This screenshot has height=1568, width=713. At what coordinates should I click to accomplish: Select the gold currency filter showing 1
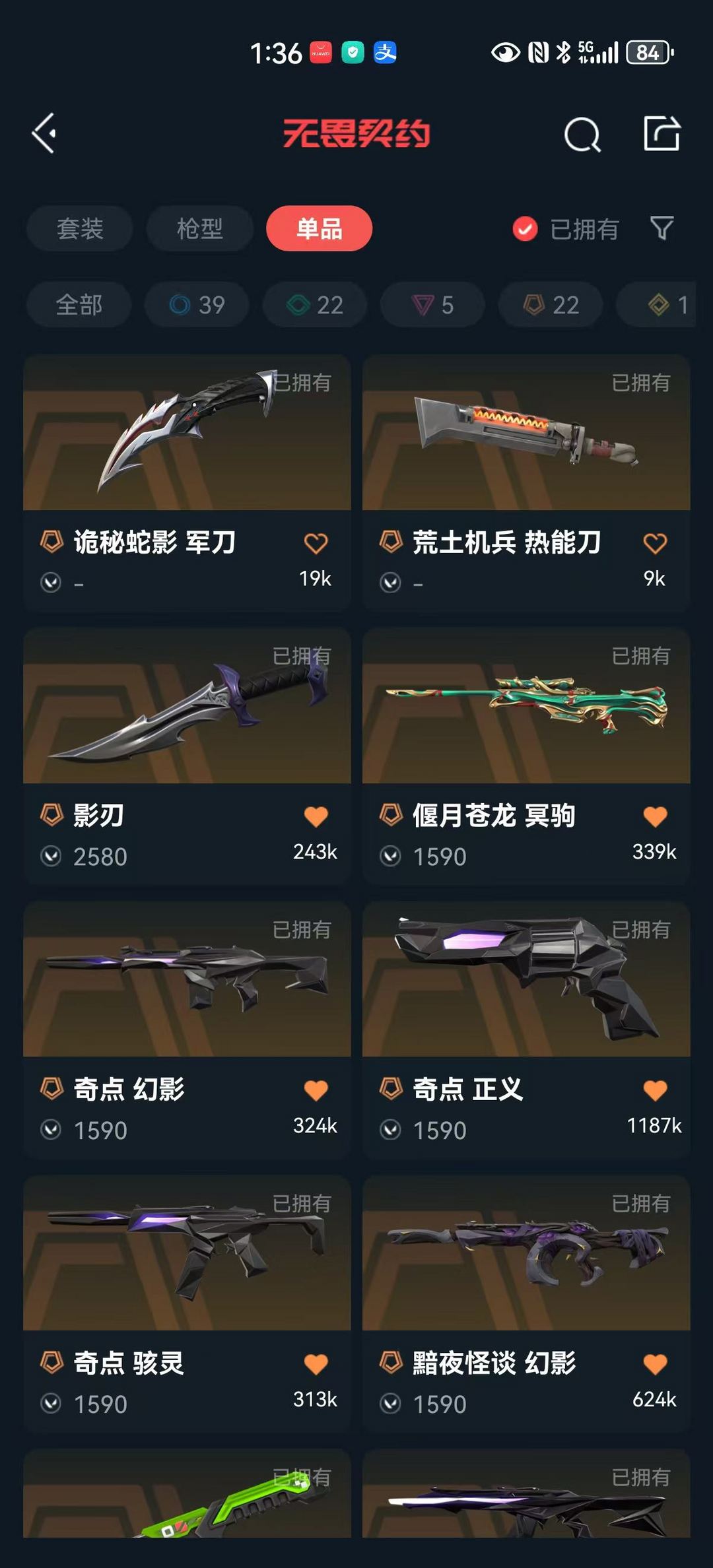click(660, 305)
